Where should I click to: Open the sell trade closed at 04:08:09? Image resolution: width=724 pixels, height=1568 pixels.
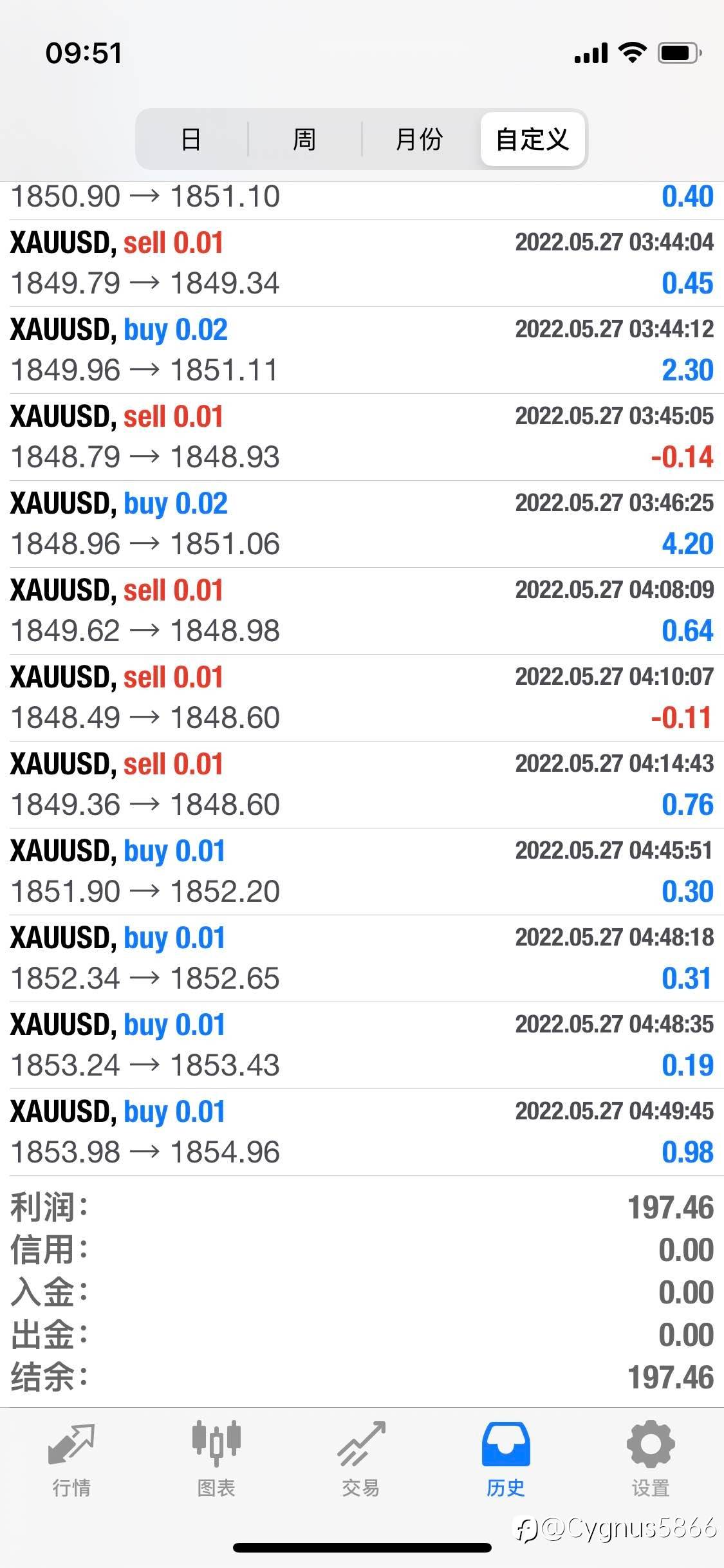click(362, 611)
